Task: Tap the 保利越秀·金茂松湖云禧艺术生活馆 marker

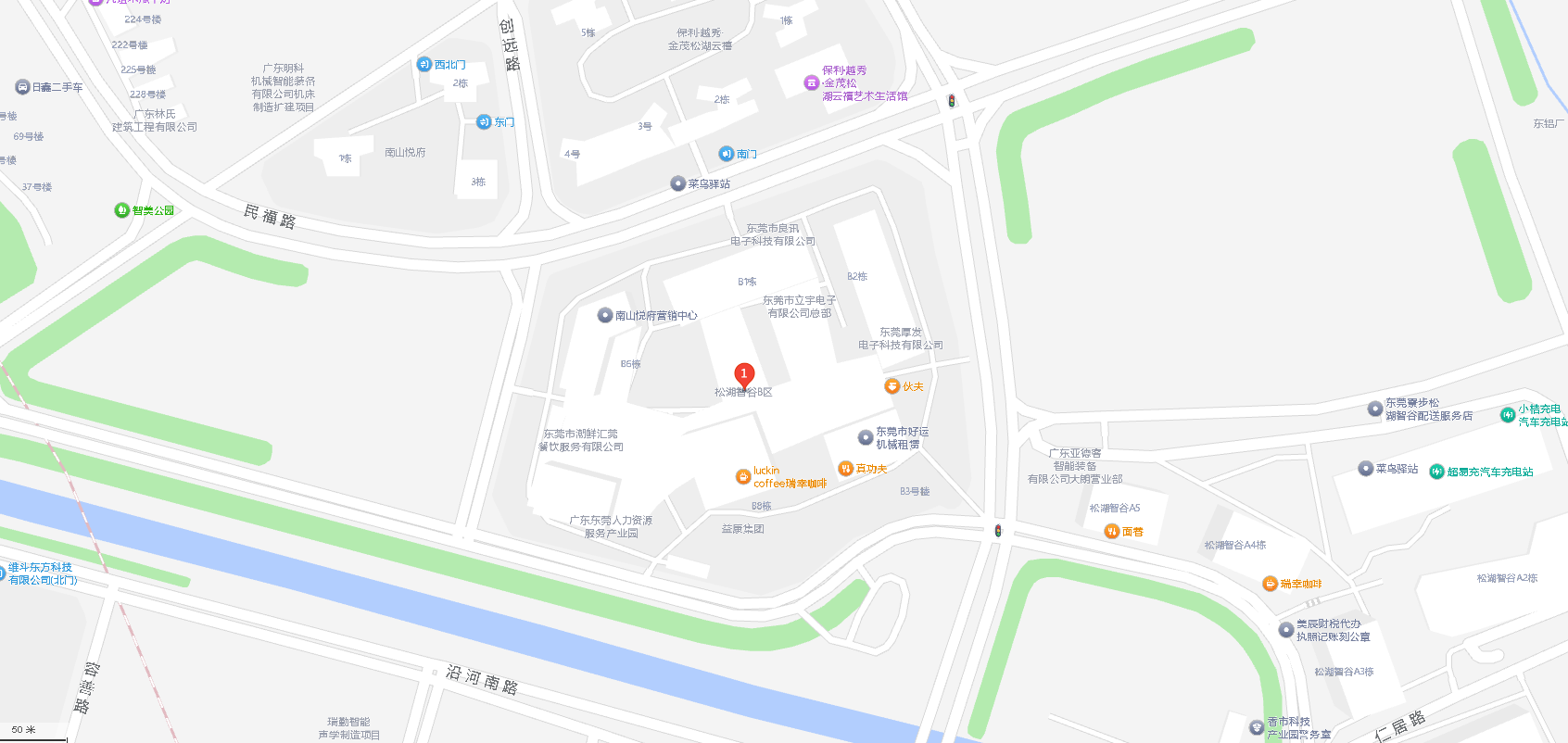Action: pos(812,82)
